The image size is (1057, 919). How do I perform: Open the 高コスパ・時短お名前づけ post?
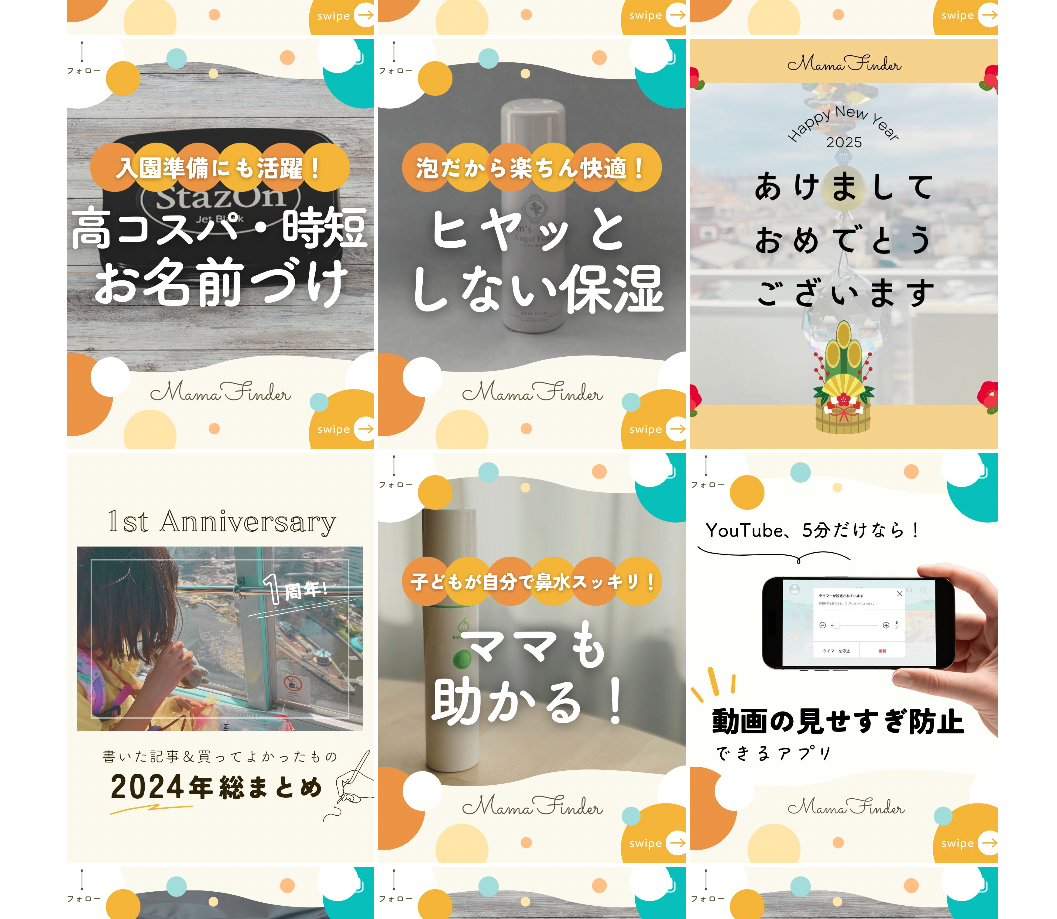coord(220,244)
